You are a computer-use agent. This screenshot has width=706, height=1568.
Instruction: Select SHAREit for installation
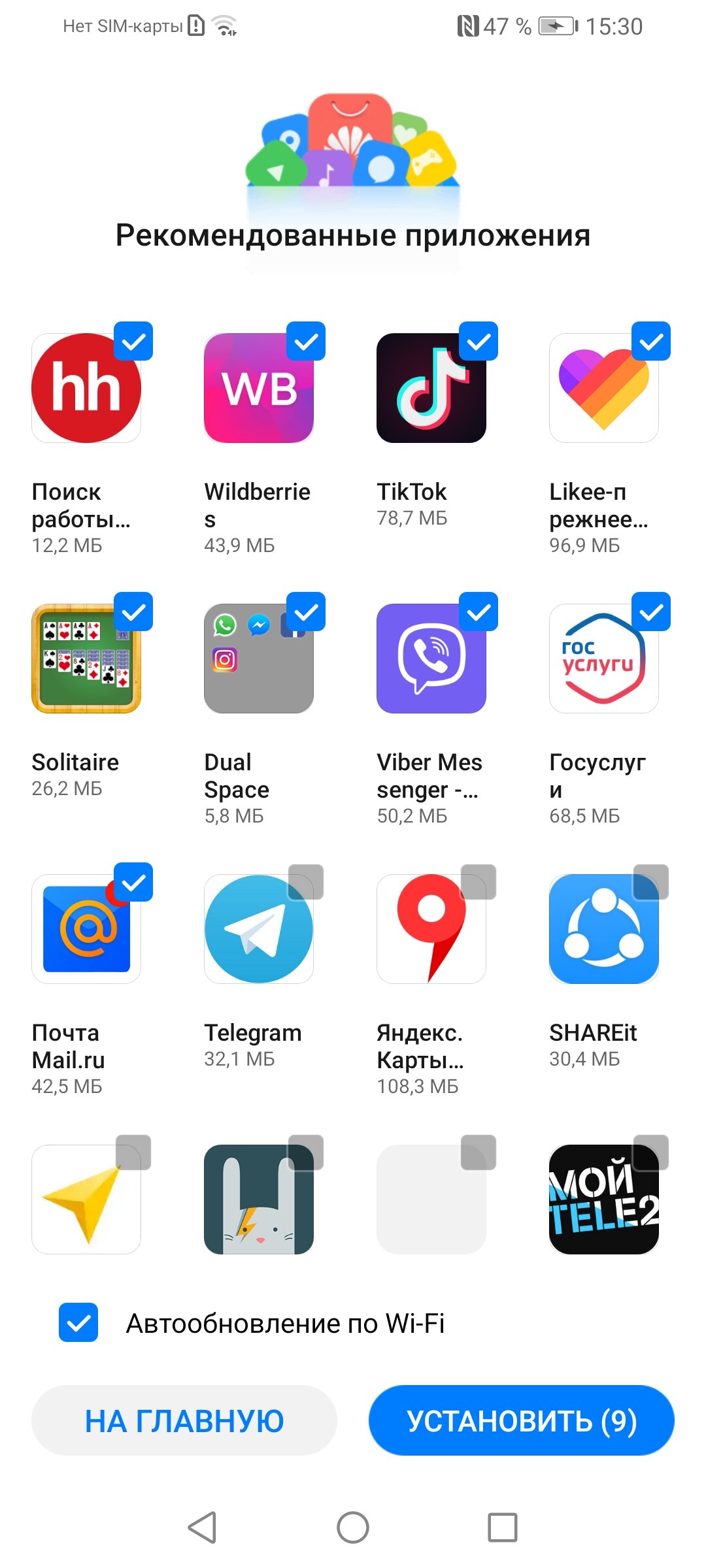[x=651, y=882]
